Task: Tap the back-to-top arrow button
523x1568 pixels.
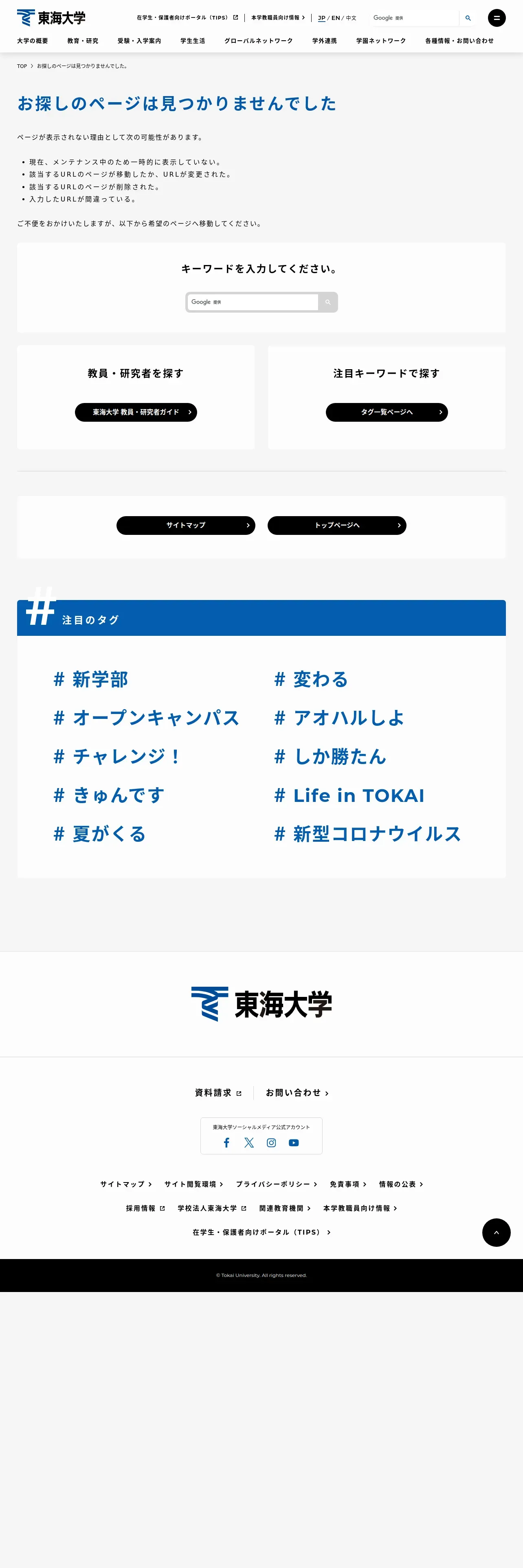Action: tap(496, 1233)
